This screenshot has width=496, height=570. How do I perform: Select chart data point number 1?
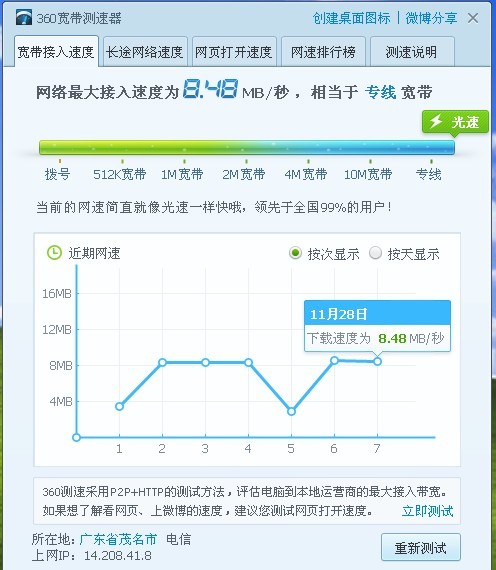click(119, 406)
